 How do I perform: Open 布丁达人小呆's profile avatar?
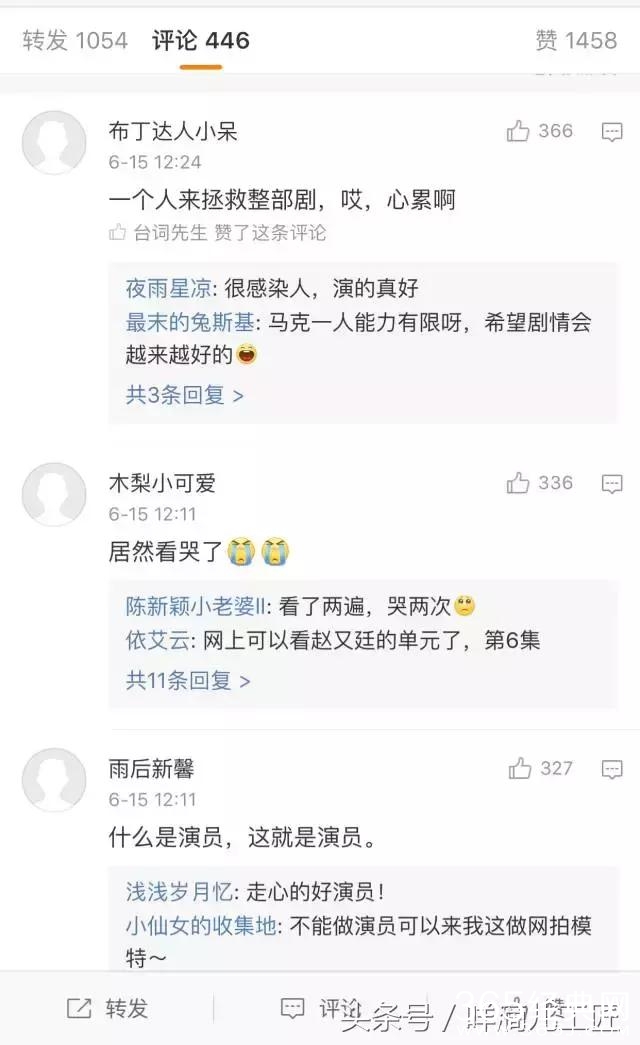(x=54, y=142)
